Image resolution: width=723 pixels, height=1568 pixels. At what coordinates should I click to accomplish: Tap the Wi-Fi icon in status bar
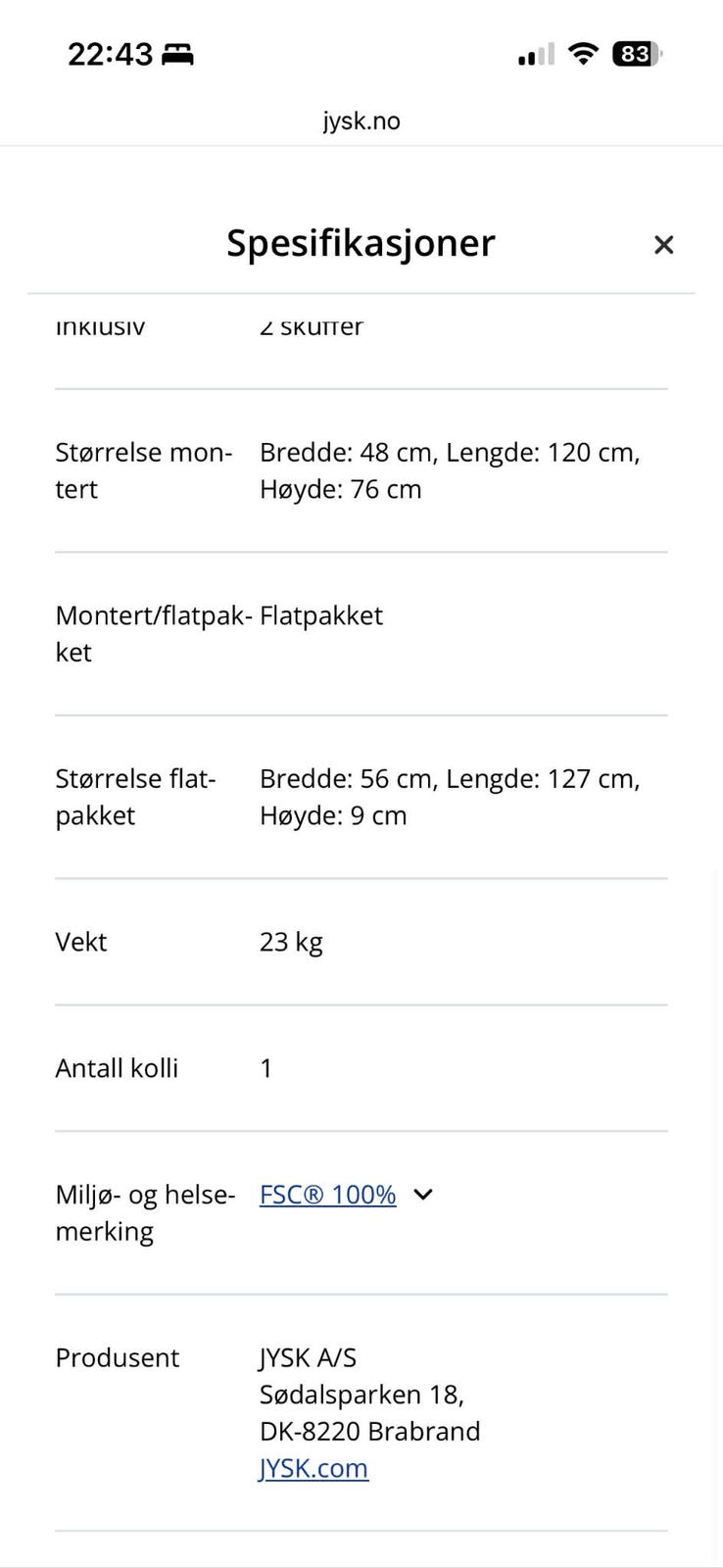[x=583, y=54]
